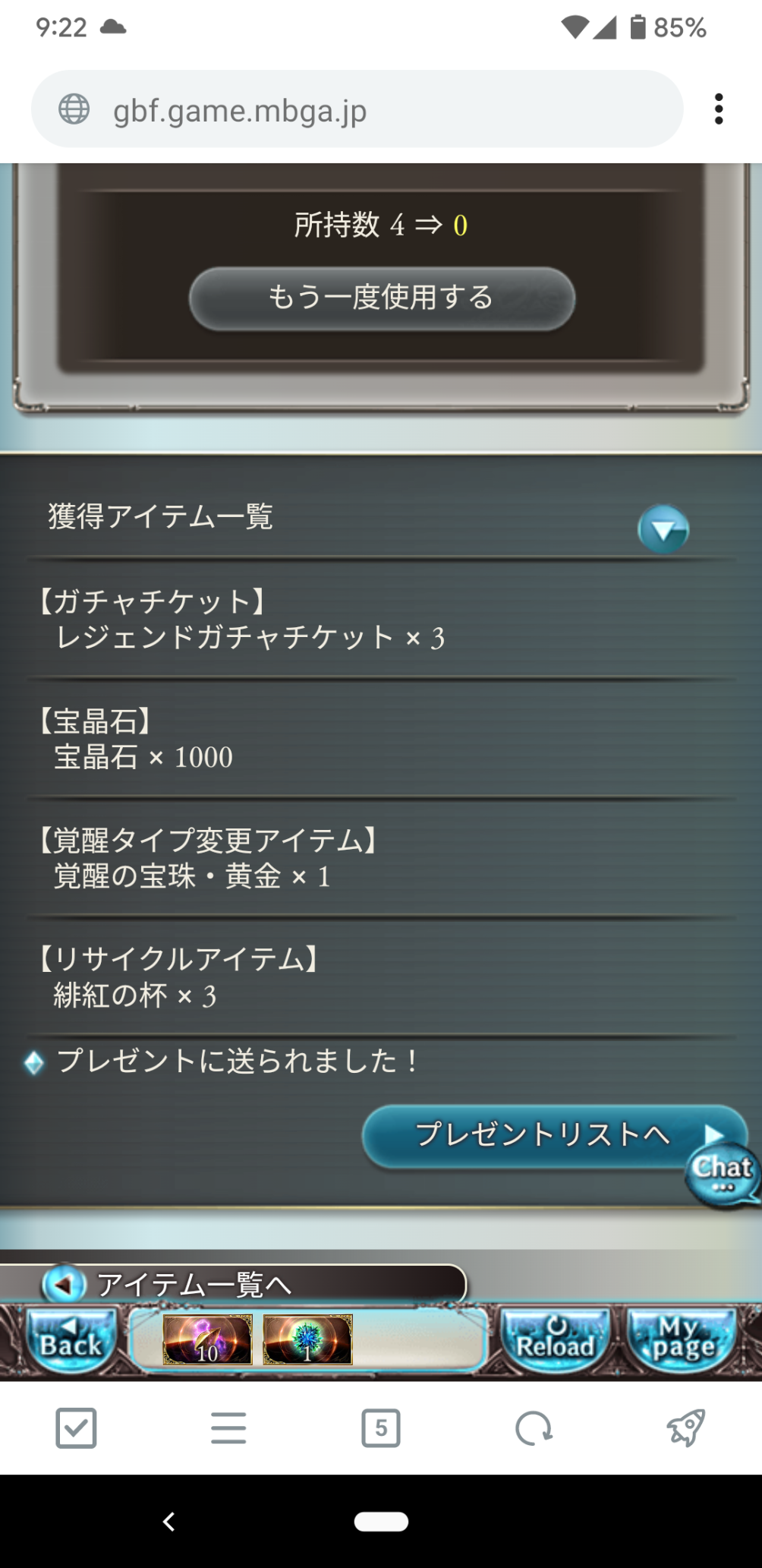The width and height of the screenshot is (762, 1568).
Task: Open the checkmark icon in browser toolbar
Action: point(76,1428)
